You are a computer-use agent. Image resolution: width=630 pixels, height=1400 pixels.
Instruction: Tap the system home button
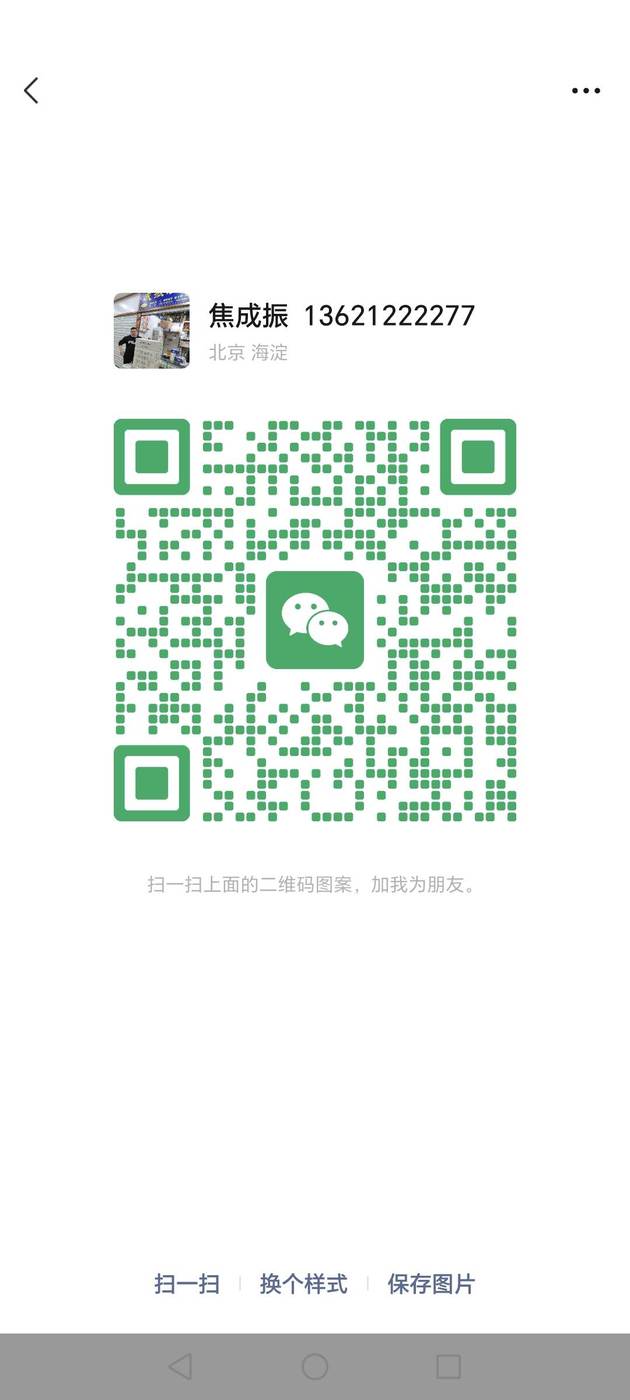[315, 1366]
